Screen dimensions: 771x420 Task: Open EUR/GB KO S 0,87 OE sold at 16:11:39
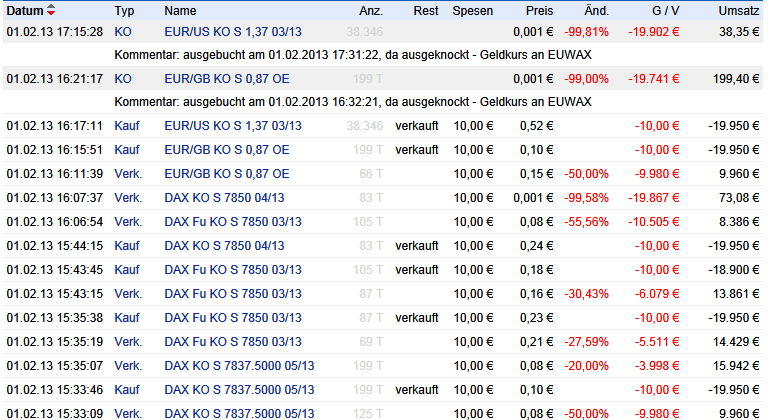click(227, 174)
